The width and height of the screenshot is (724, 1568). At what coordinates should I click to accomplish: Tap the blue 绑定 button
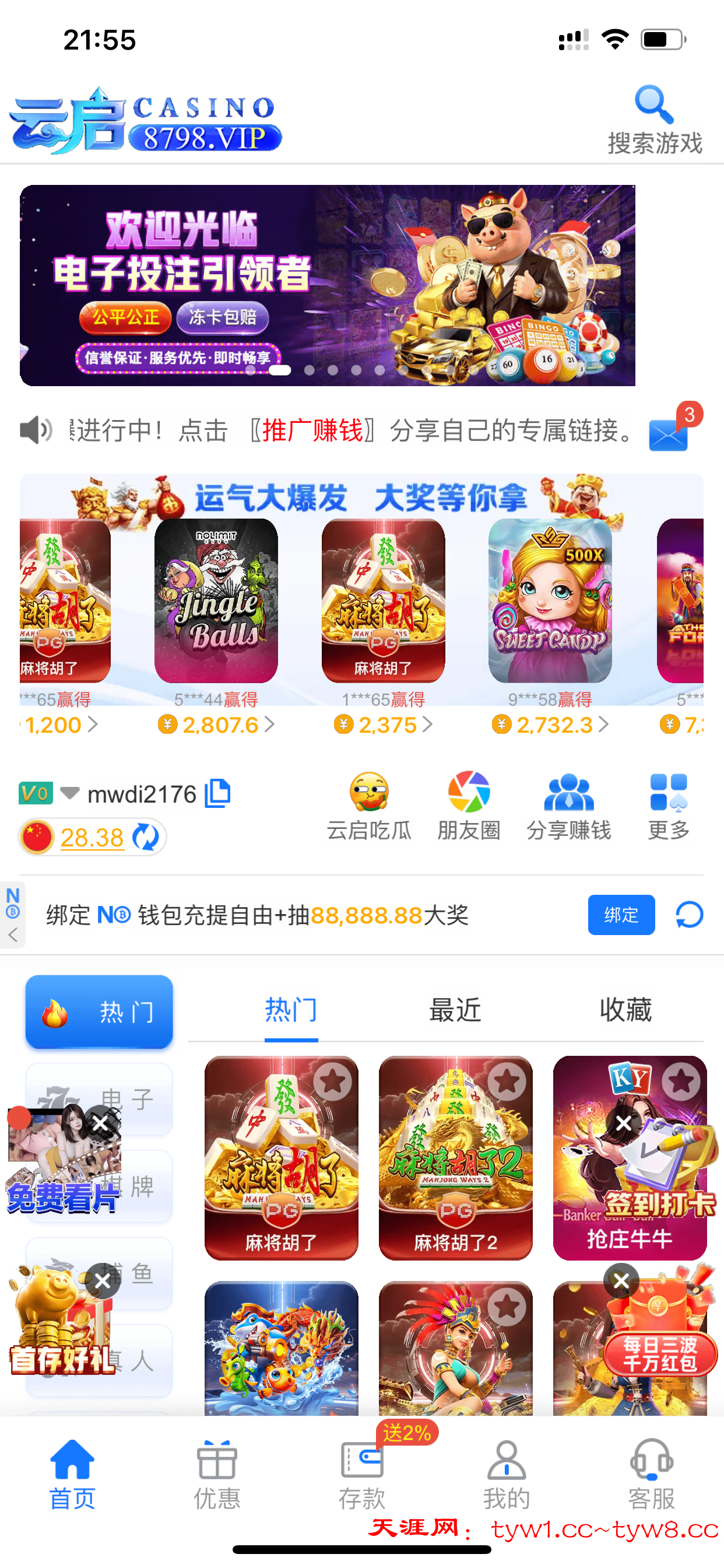tap(621, 914)
